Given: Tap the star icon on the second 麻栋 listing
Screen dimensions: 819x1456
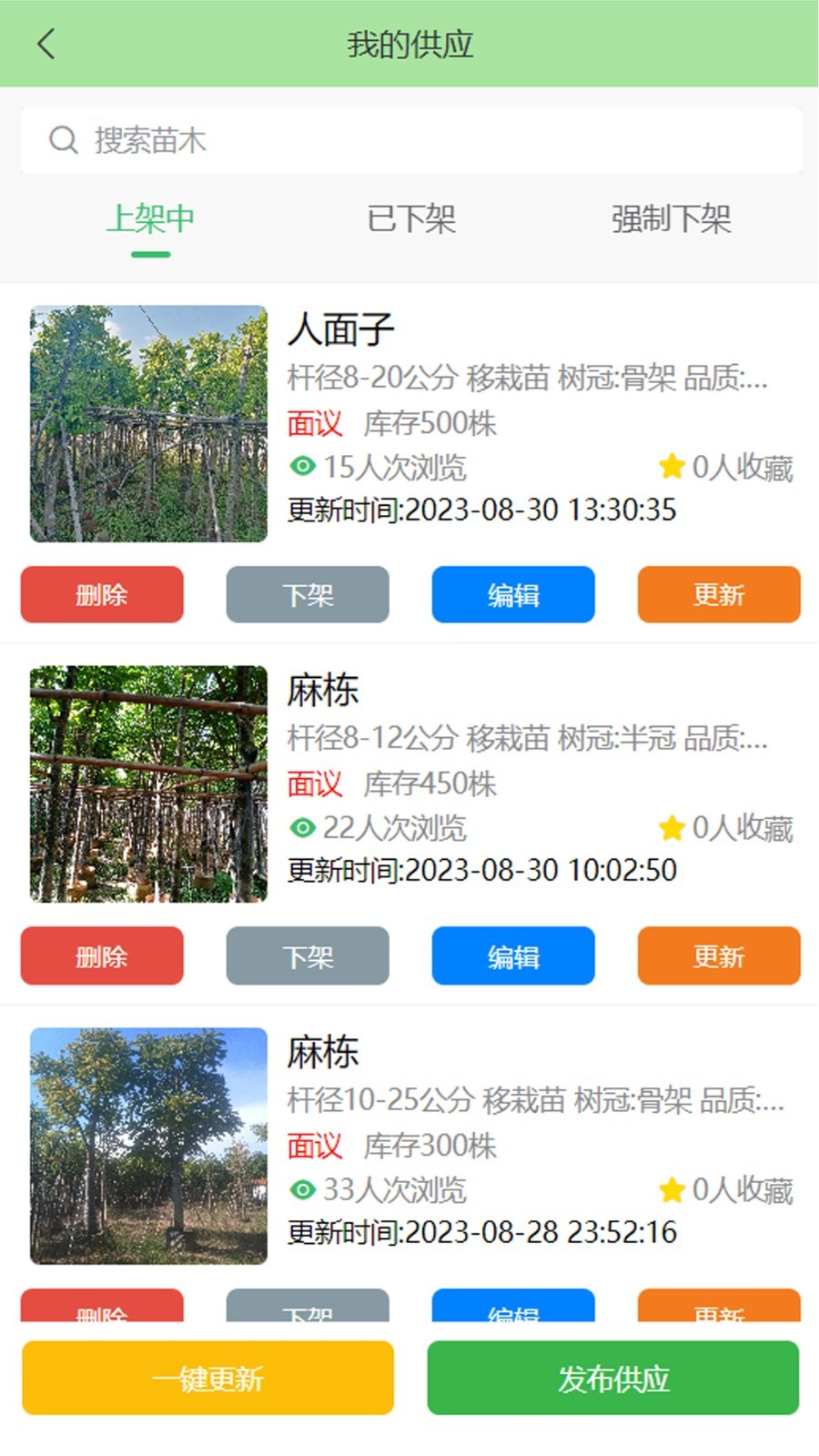Looking at the screenshot, I should 671,1189.
